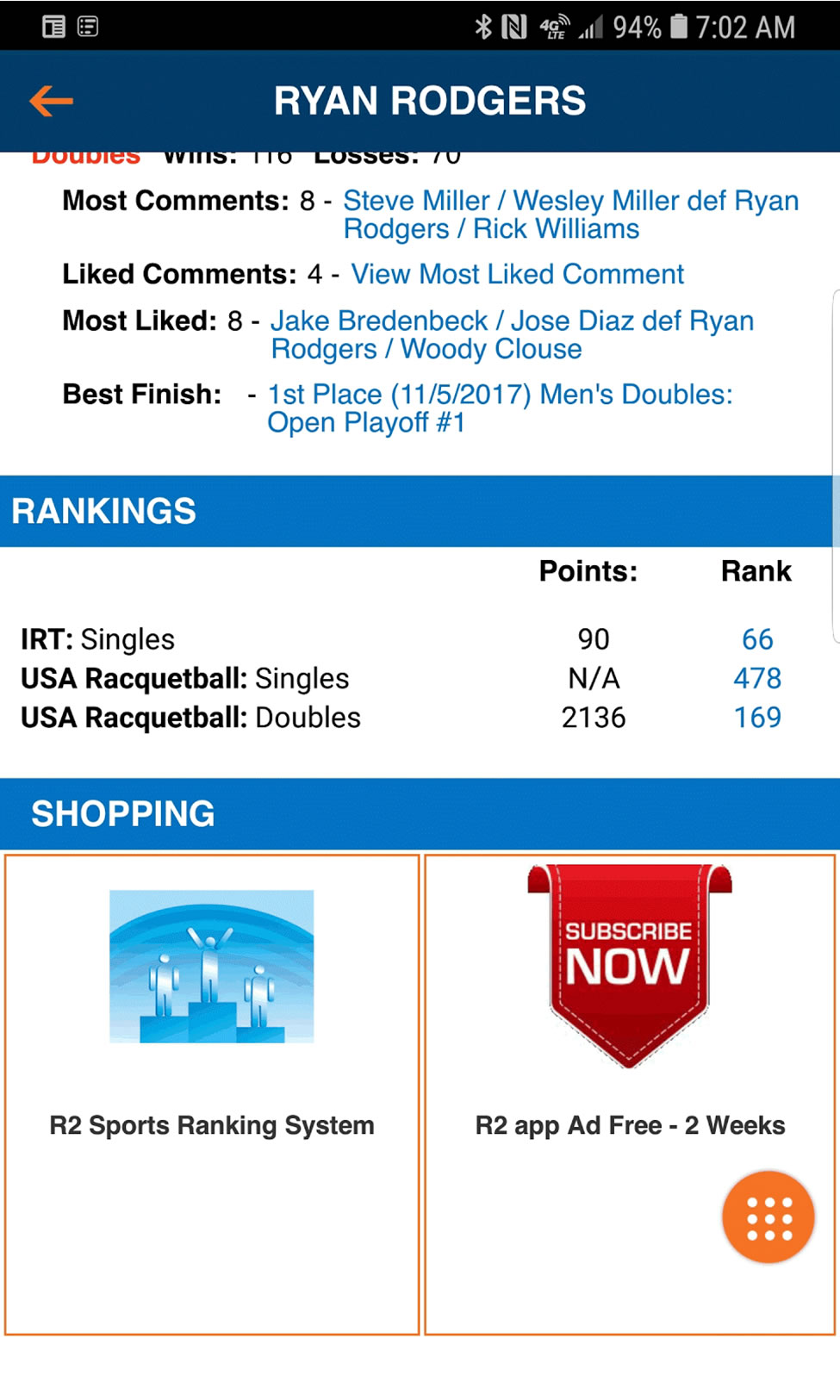Open USA Racquetball Doubles rank 169
The image size is (840, 1400).
pos(757,717)
